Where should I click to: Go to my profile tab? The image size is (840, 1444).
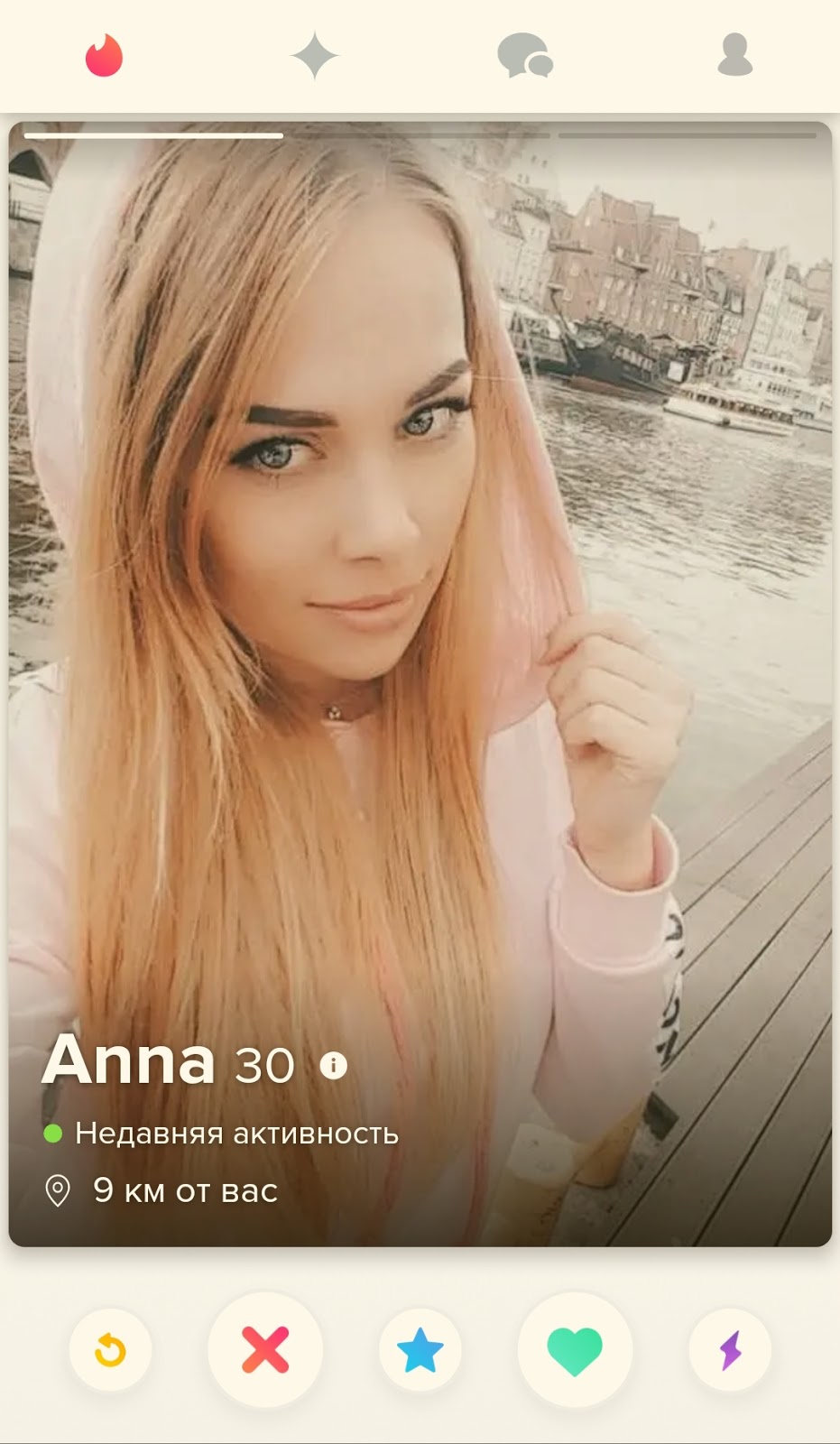coord(734,56)
